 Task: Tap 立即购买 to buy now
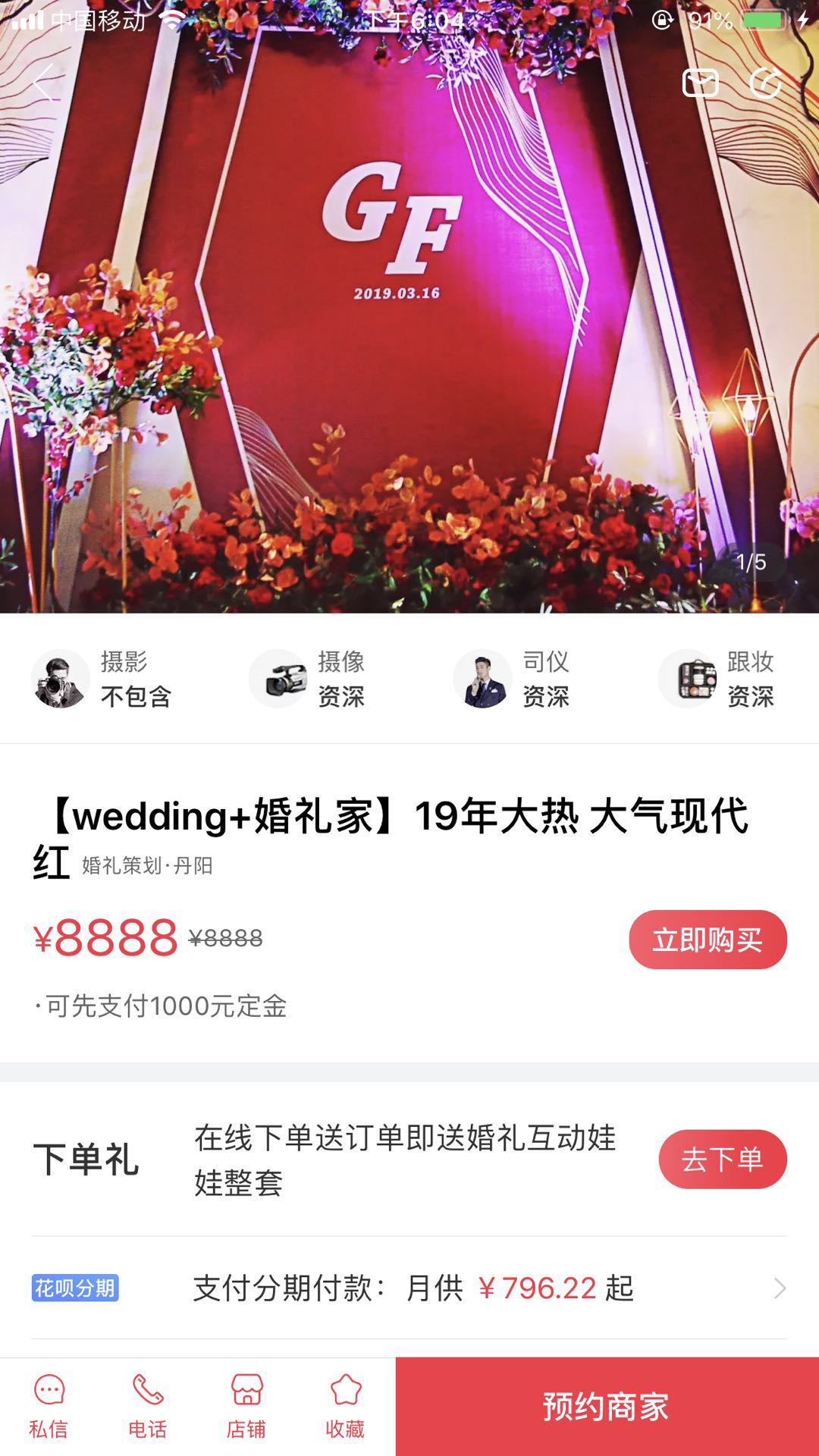pos(708,940)
